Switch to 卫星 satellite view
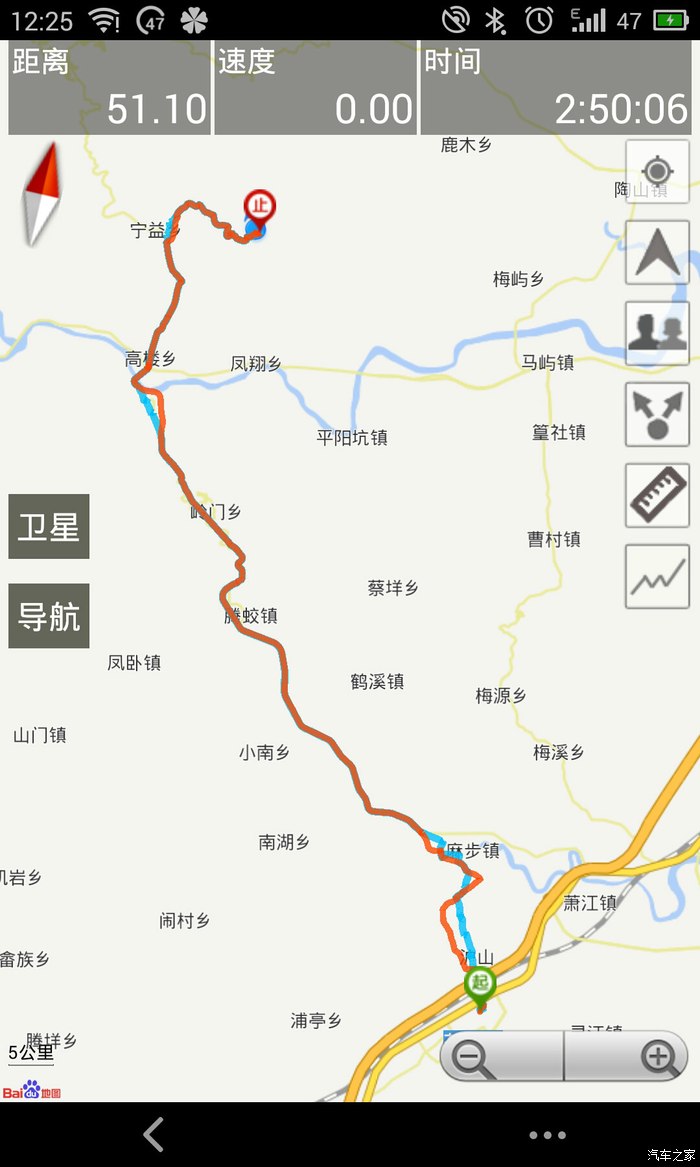Image resolution: width=700 pixels, height=1167 pixels. pos(49,526)
